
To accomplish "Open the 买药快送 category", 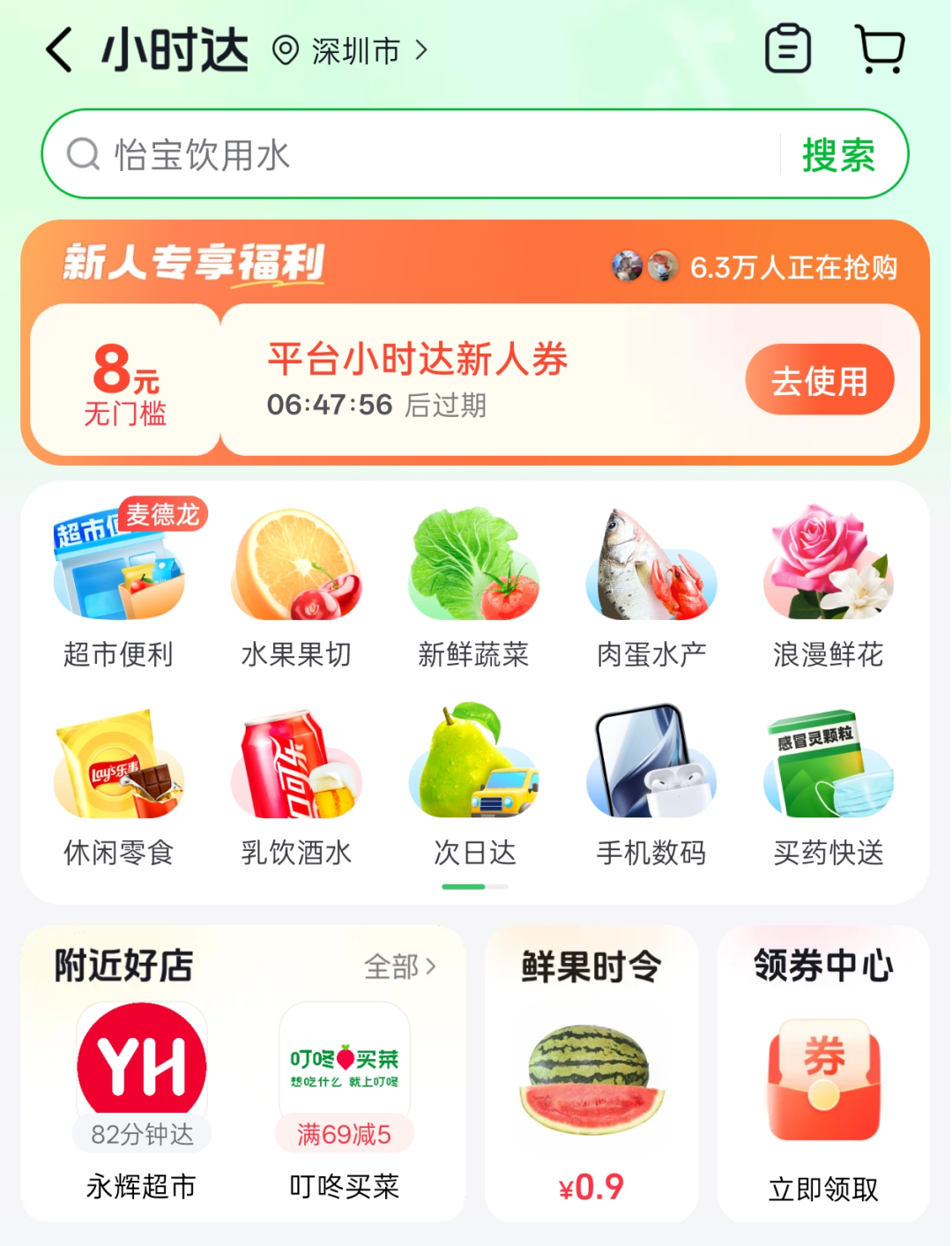I will (828, 785).
